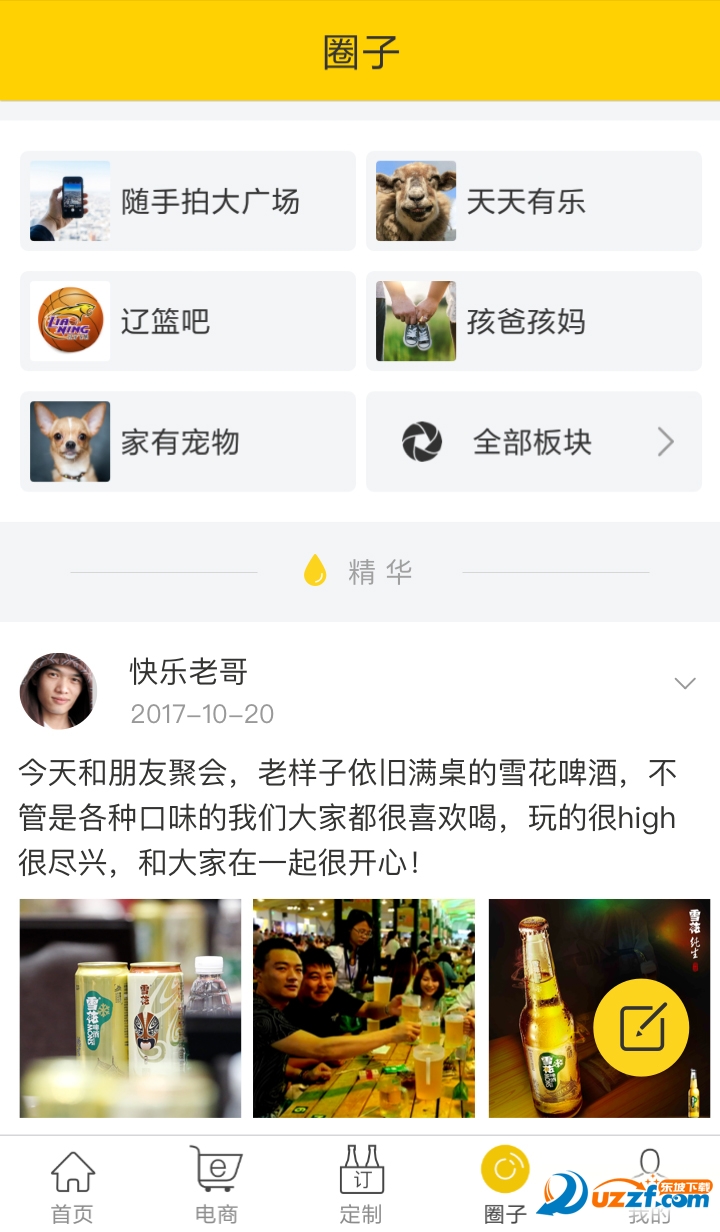This screenshot has height=1232, width=720.
Task: Open the 天天有乐 board
Action: [x=533, y=200]
